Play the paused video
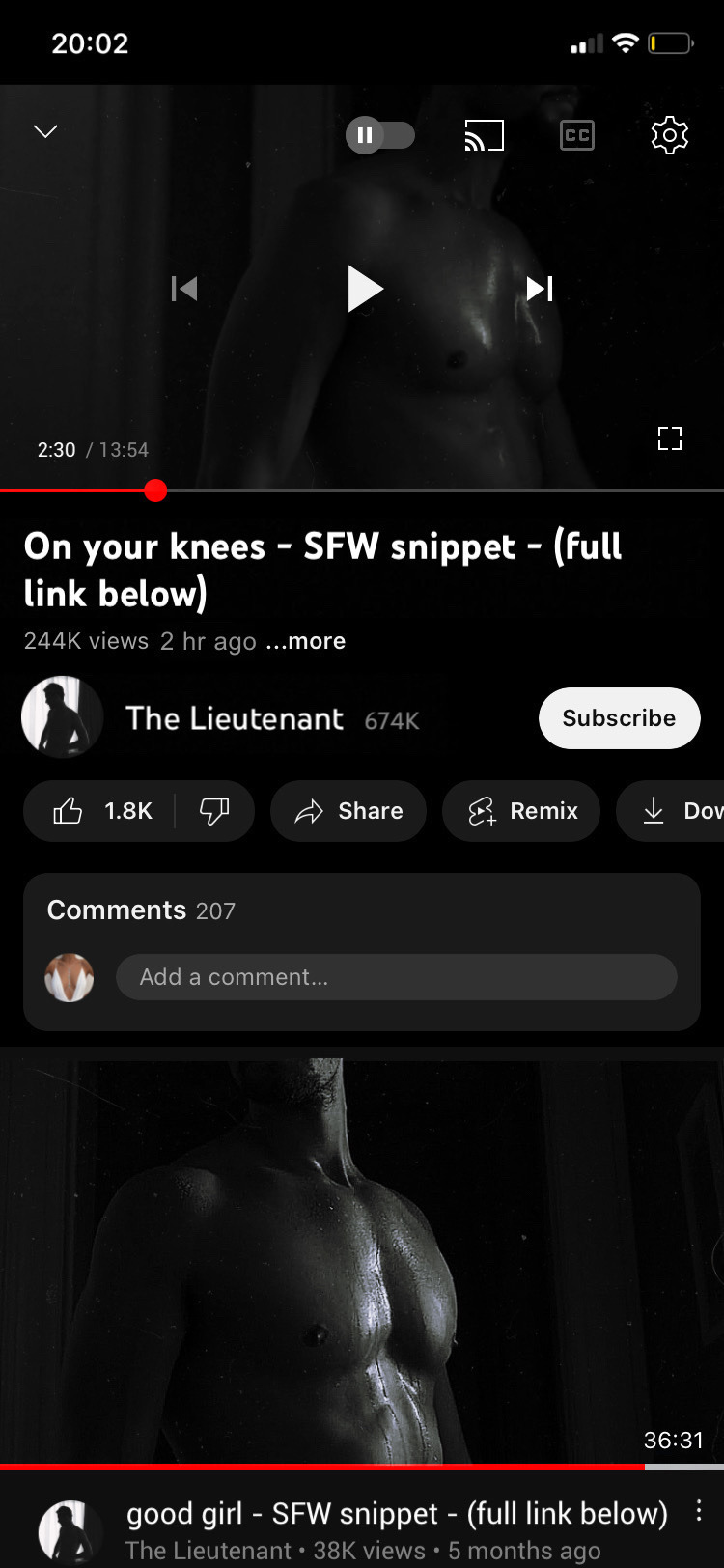724x1568 pixels. coord(365,289)
